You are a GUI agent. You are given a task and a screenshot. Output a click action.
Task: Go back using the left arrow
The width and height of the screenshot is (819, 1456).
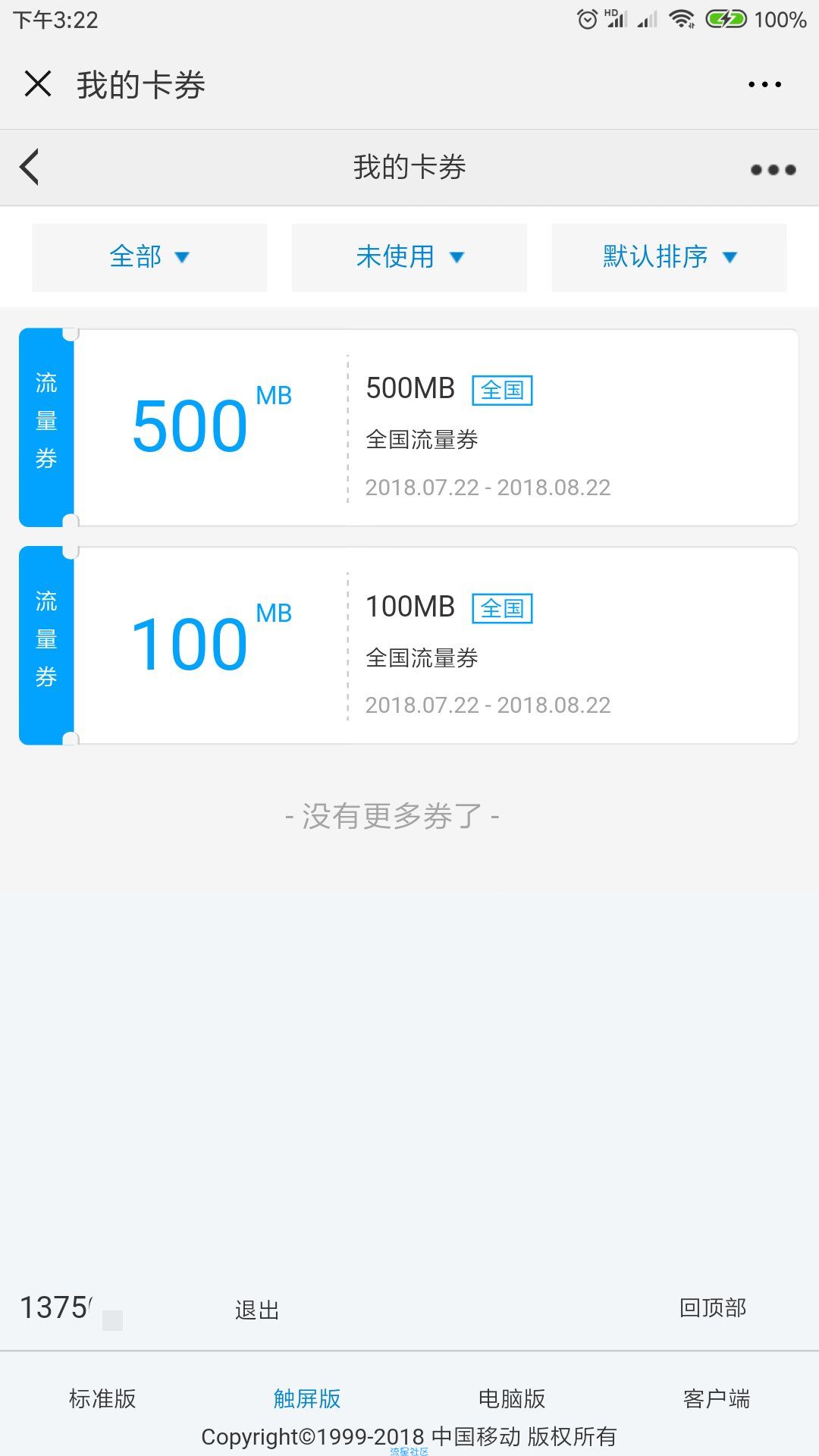tap(30, 167)
